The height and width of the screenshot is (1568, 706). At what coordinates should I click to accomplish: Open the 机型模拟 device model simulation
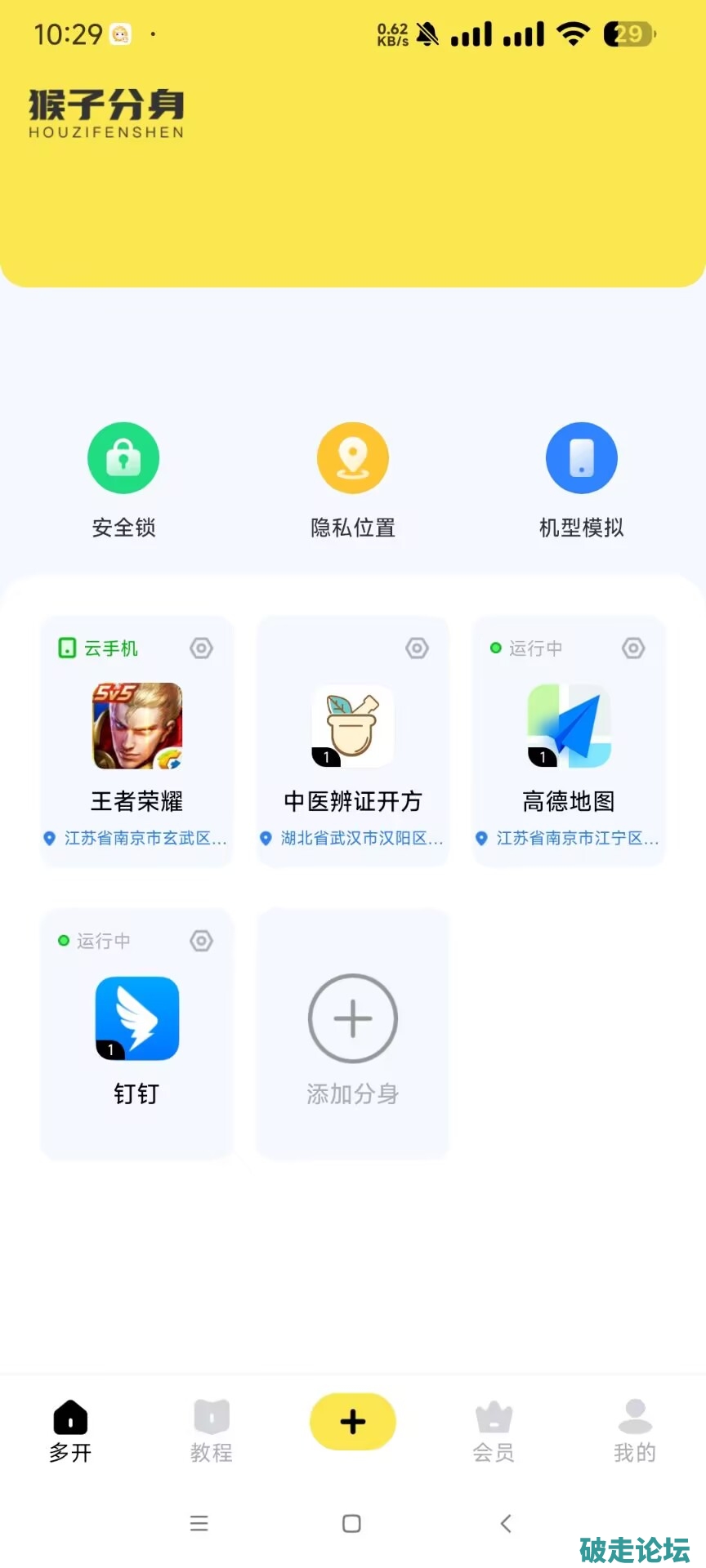(581, 459)
